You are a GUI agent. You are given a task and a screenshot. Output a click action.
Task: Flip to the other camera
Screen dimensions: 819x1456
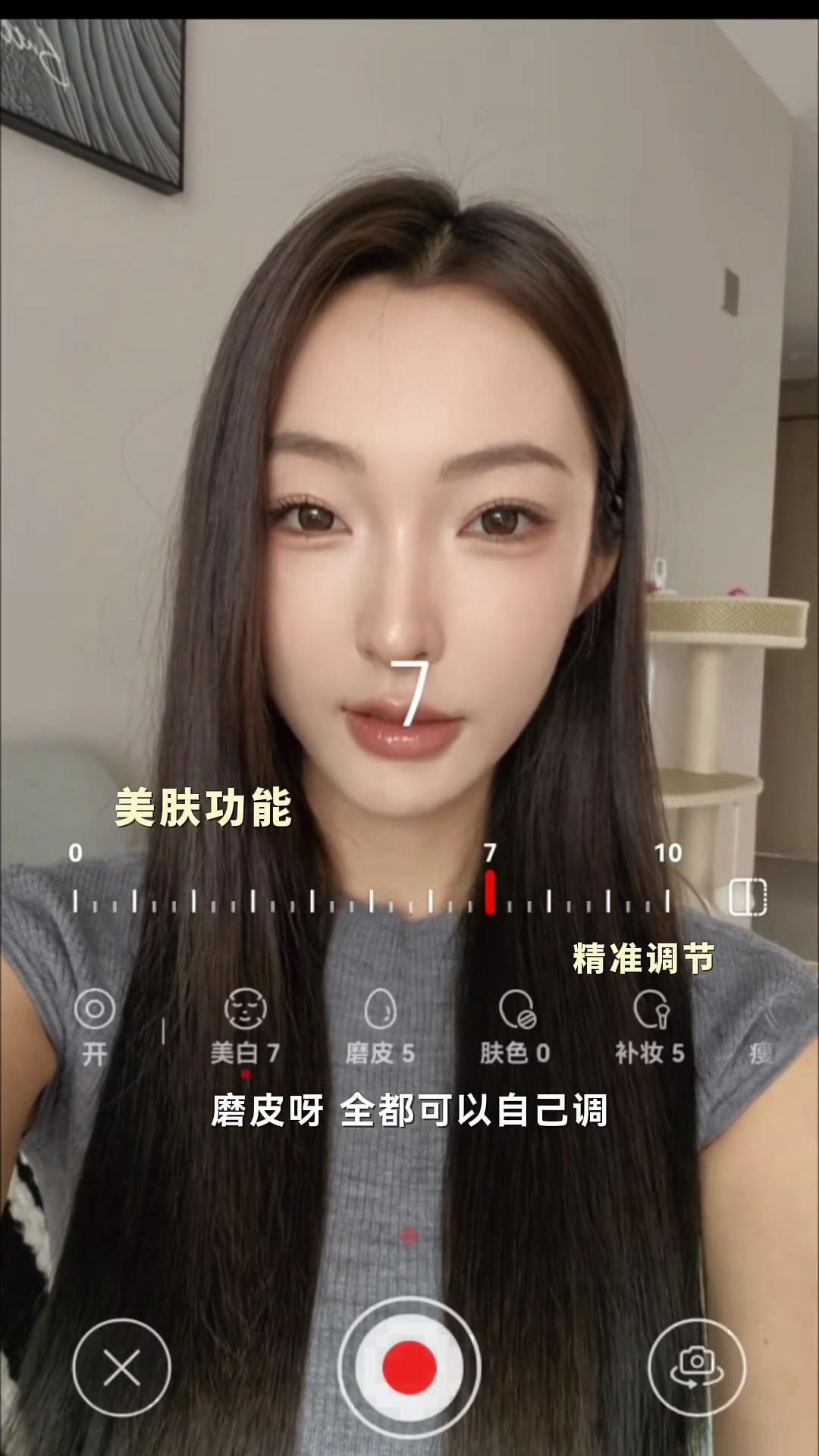[696, 1367]
